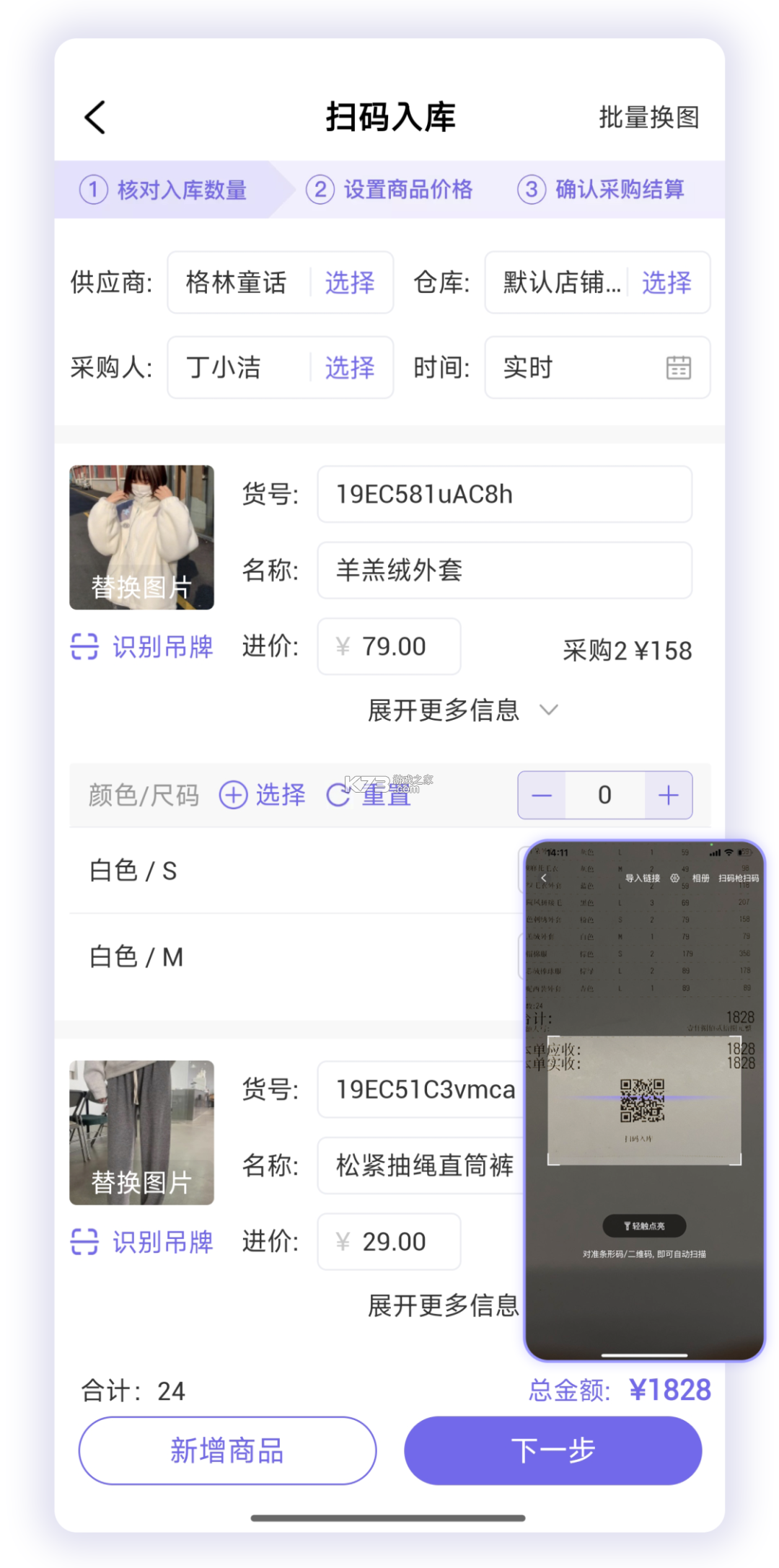Viewport: 779px width, 1568px height.
Task: Select 相册 in the scan overlay
Action: [700, 878]
